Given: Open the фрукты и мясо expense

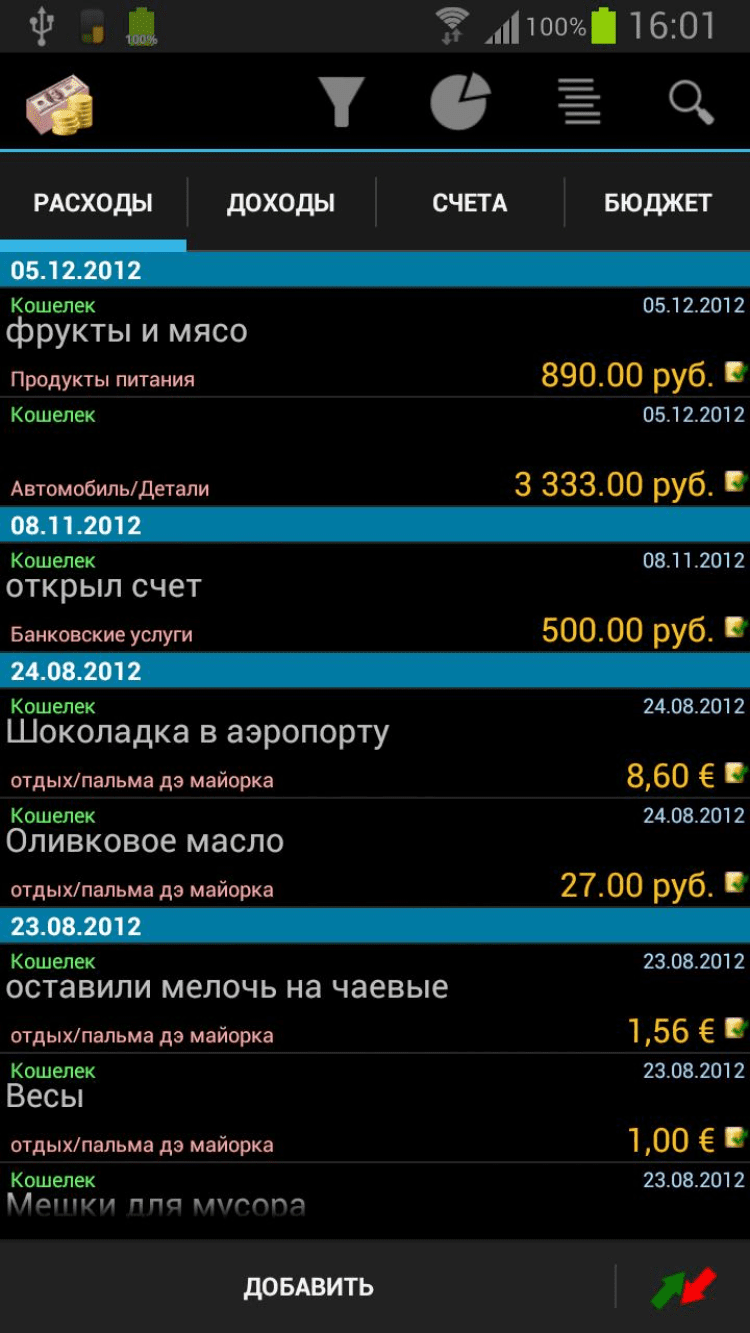Looking at the screenshot, I should pos(375,342).
